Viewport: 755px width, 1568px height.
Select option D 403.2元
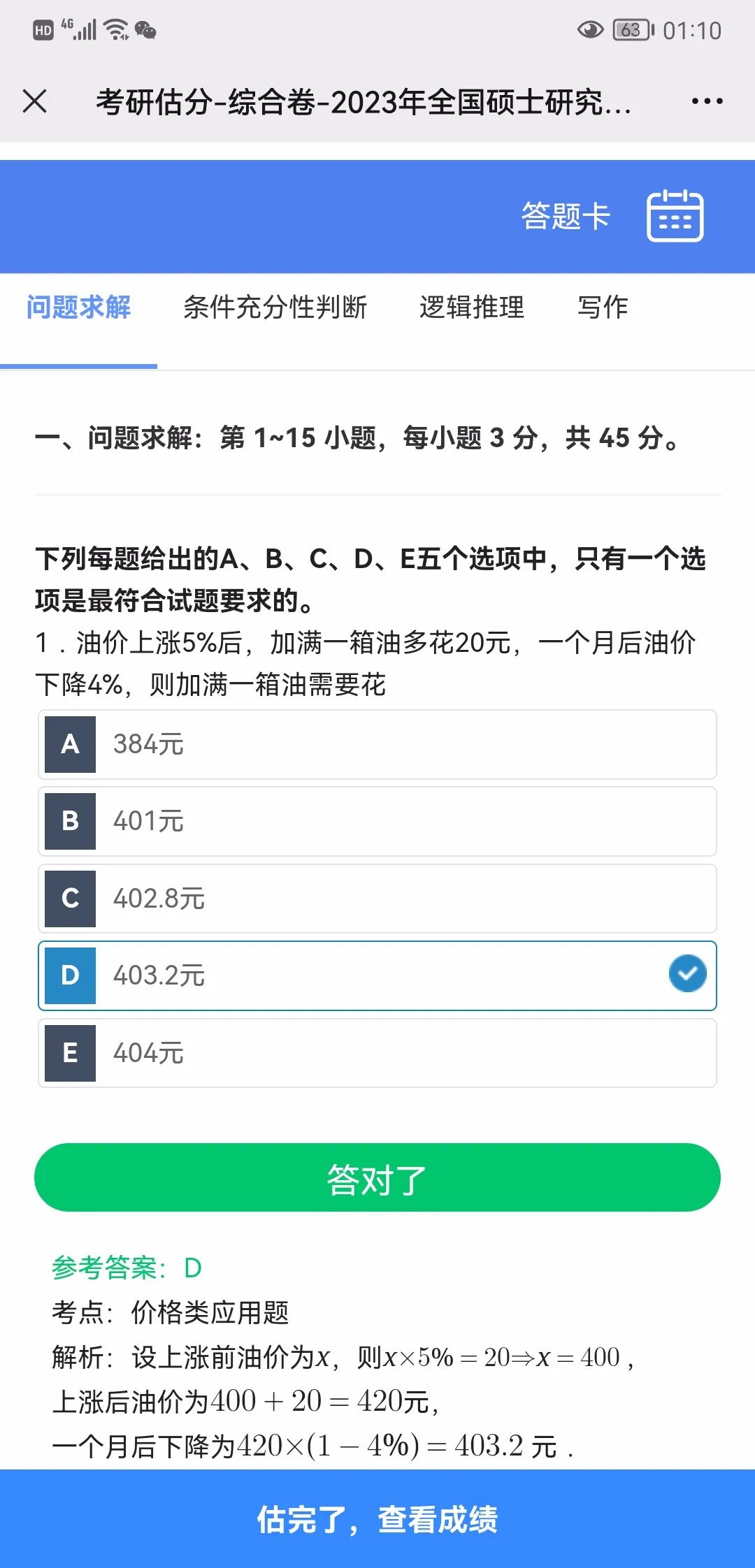[377, 975]
